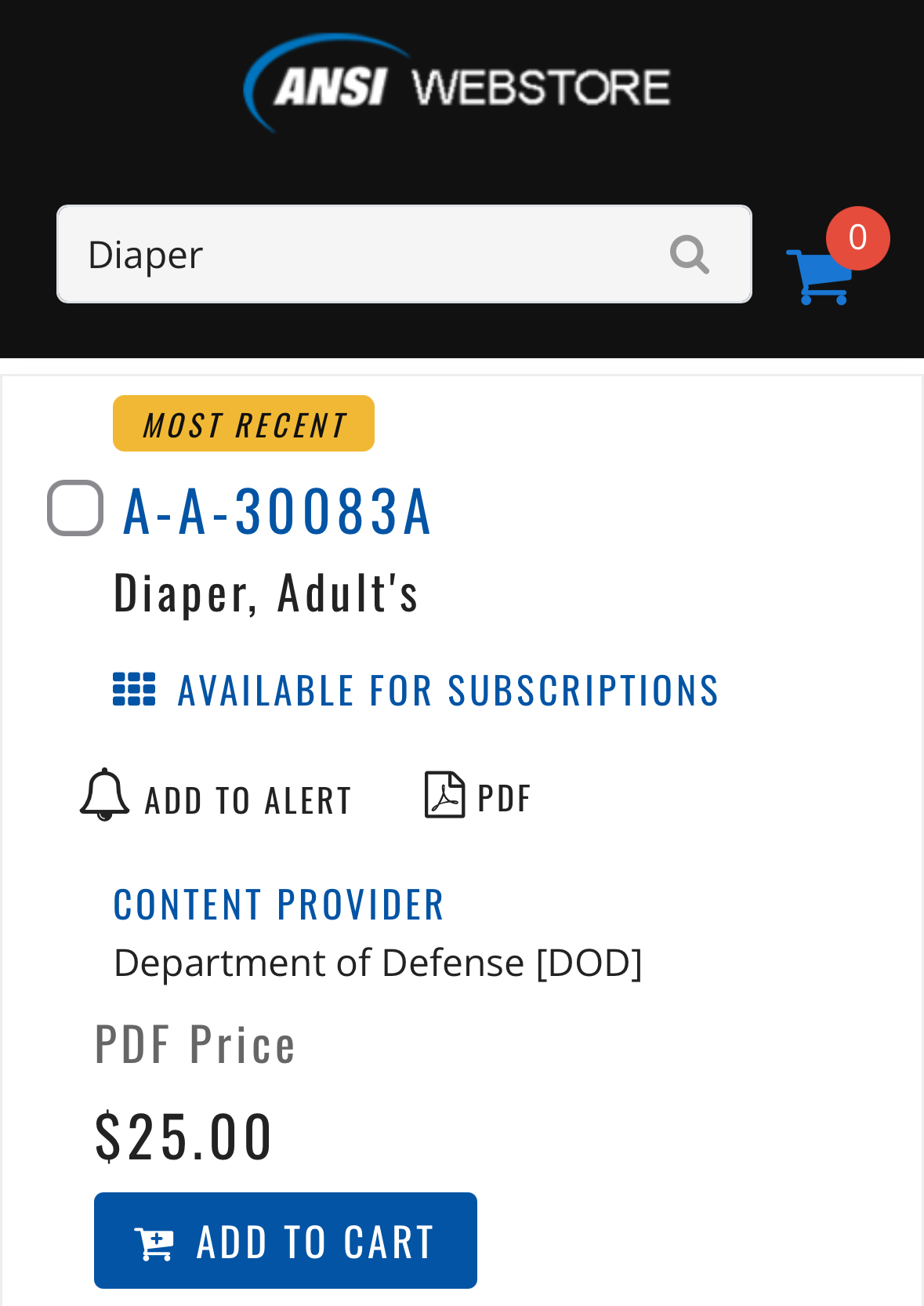Submit search with the magnifier icon
924x1306 pixels.
click(x=690, y=255)
